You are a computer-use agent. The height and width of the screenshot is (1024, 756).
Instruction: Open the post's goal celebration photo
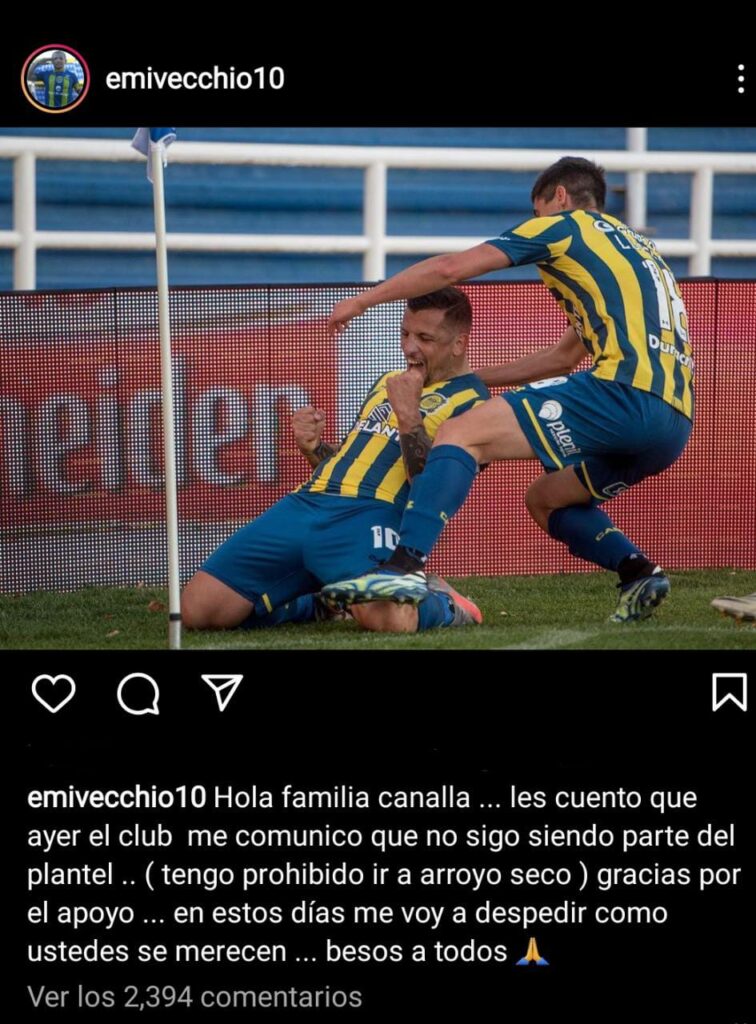click(378, 388)
